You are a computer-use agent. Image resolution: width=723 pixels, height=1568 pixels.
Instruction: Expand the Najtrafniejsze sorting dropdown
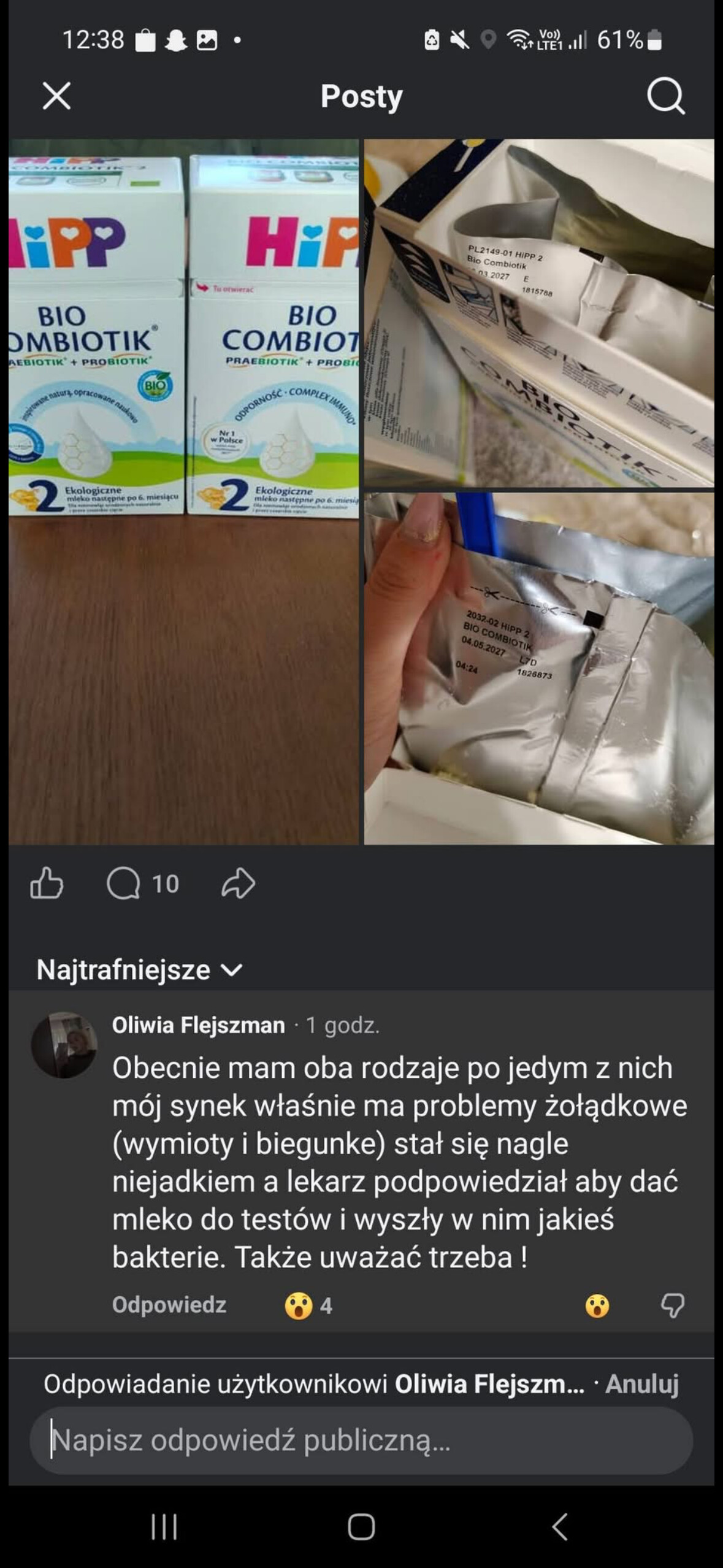[140, 970]
